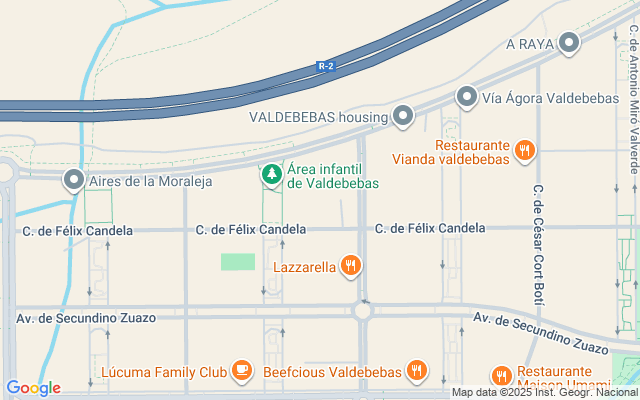View the Lazzarella restaurant marker
This screenshot has width=640, height=400.
tap(349, 266)
